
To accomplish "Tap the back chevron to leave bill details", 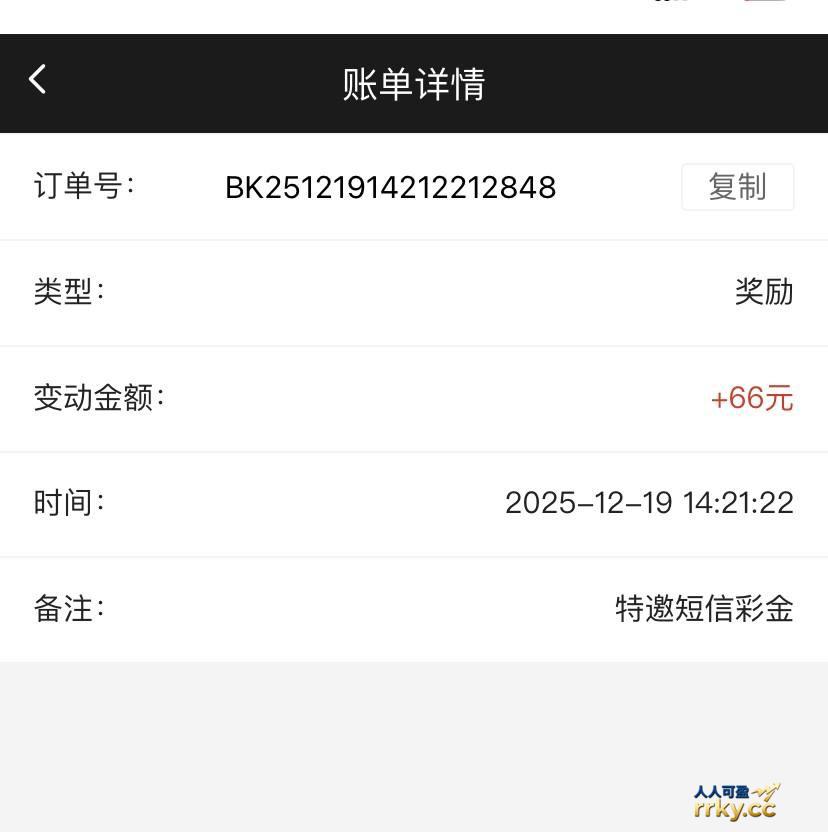I will [38, 79].
